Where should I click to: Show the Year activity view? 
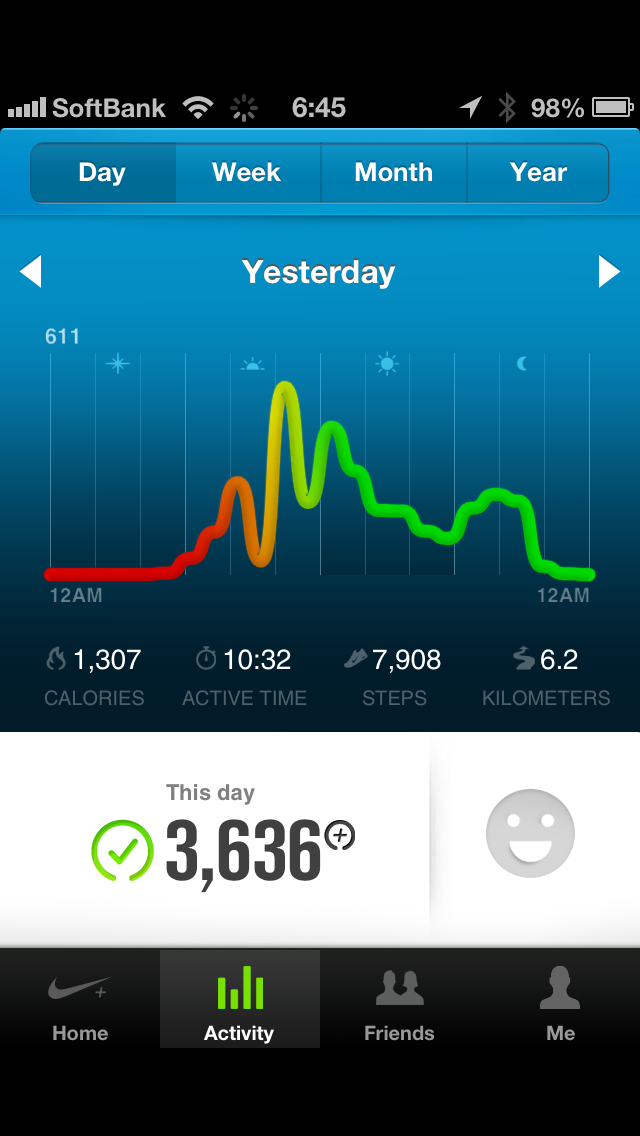click(x=538, y=173)
